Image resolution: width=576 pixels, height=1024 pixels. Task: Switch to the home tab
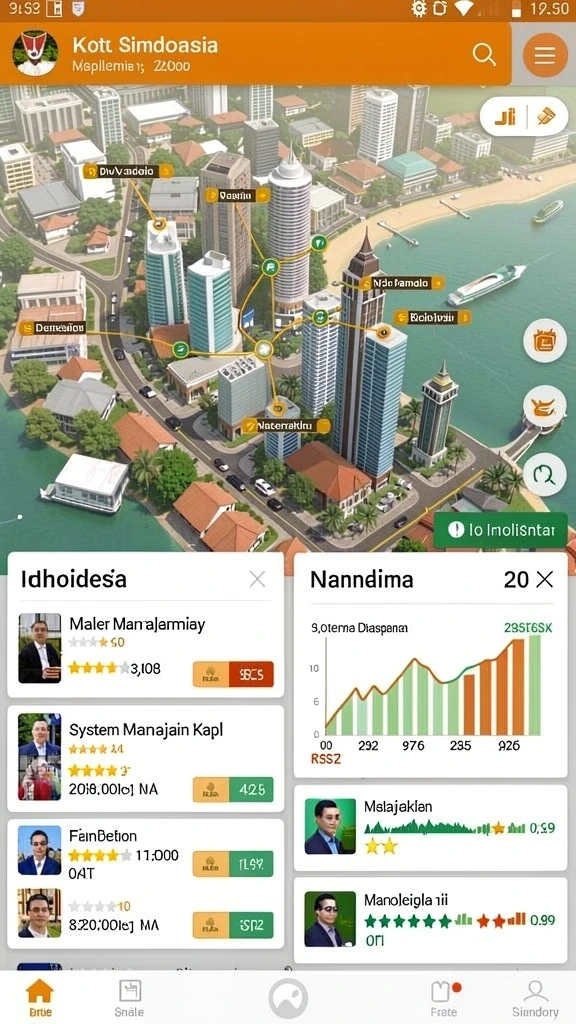39,998
